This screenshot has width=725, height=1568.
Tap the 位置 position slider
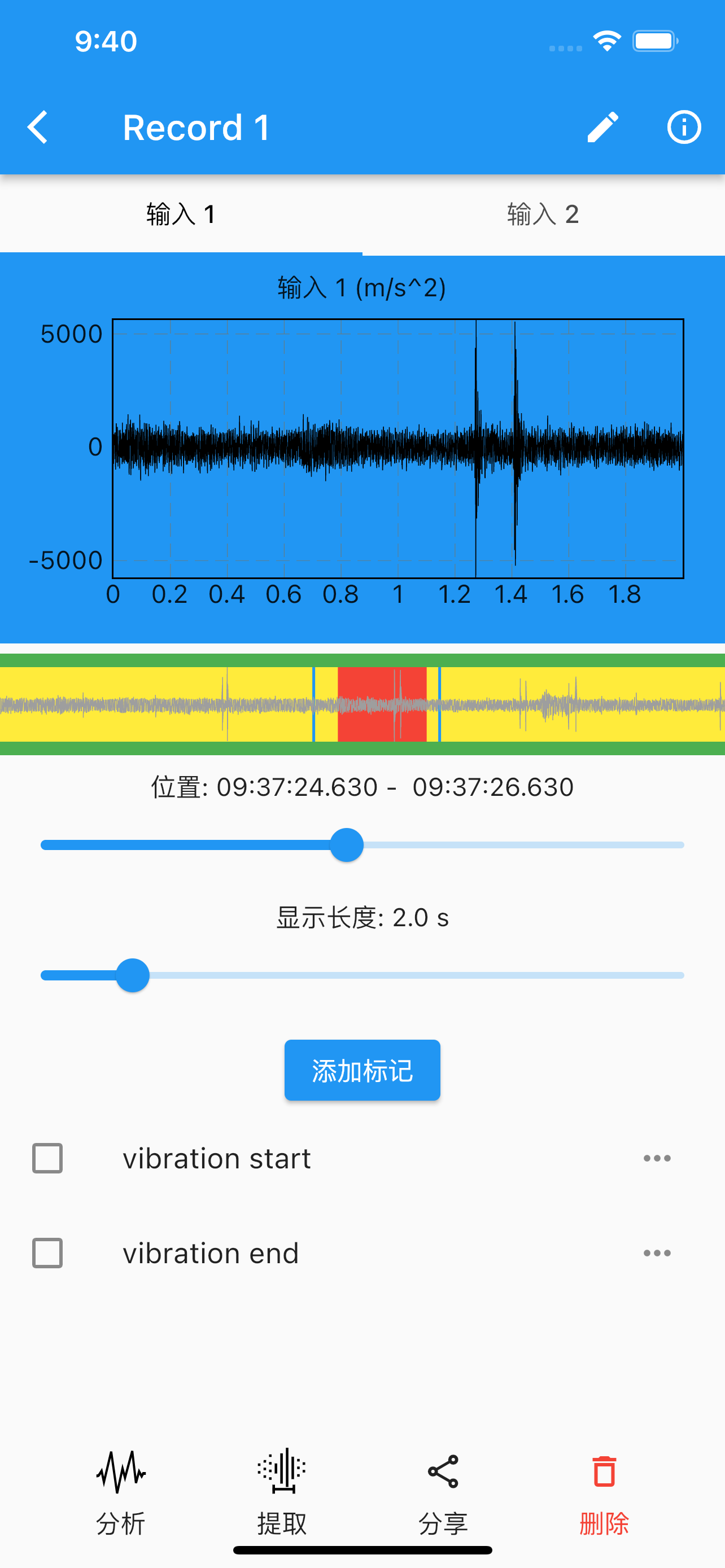pyautogui.click(x=362, y=845)
